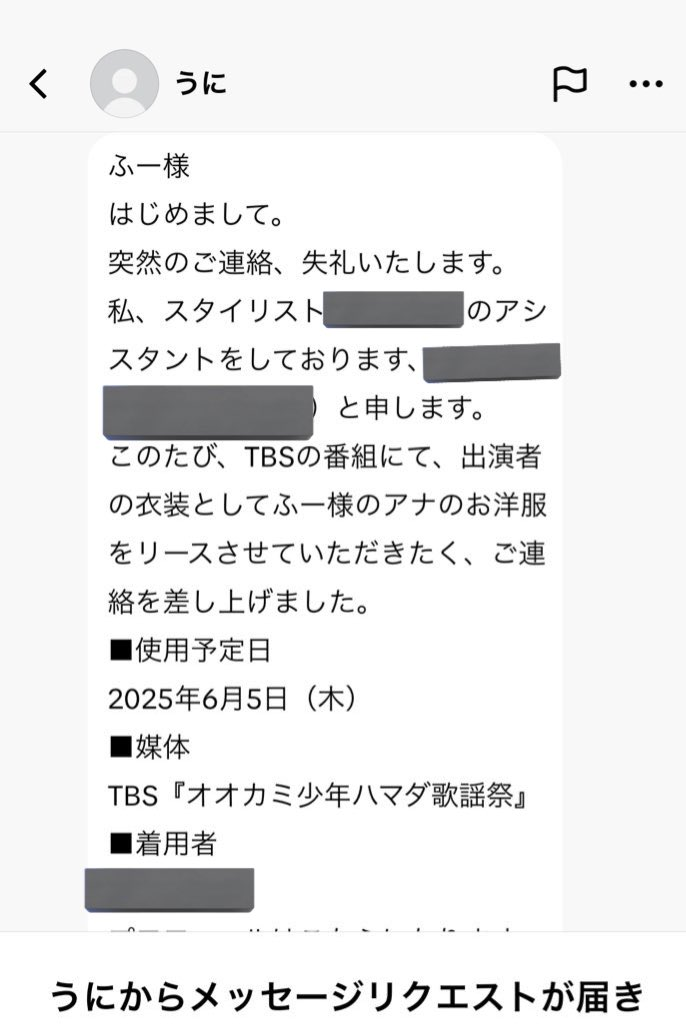Go back using the arrow icon
This screenshot has width=686, height=1024.
tap(39, 85)
